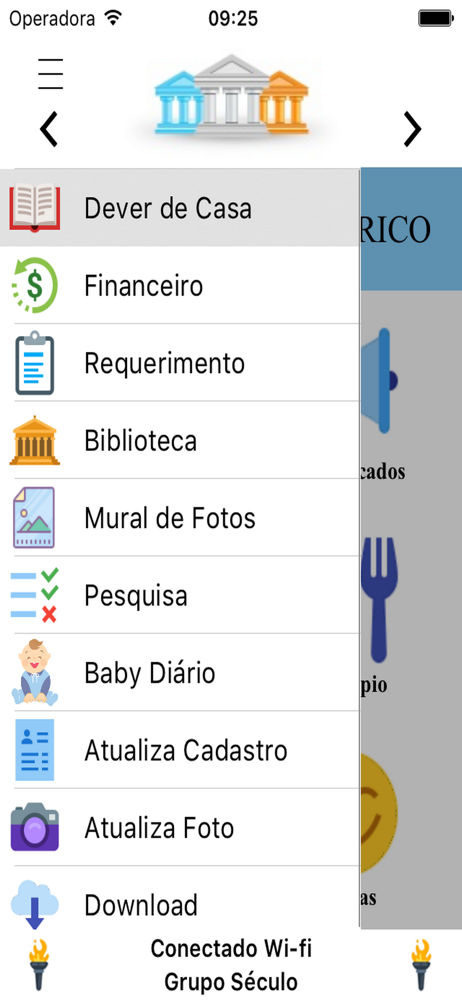Choose Atualiza Cadastro
The width and height of the screenshot is (462, 1000).
tap(179, 750)
